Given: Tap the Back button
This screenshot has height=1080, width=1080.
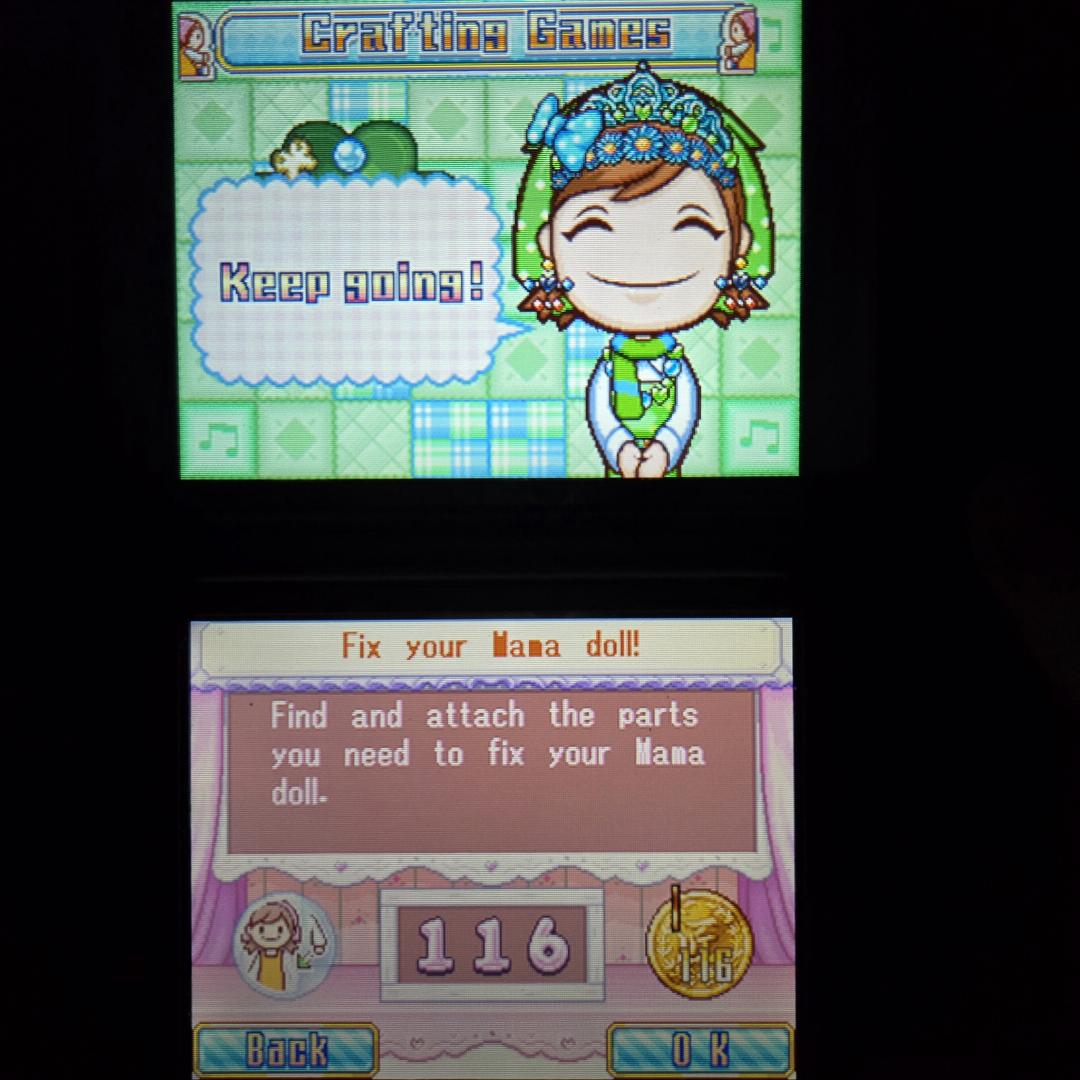Looking at the screenshot, I should (x=286, y=1049).
